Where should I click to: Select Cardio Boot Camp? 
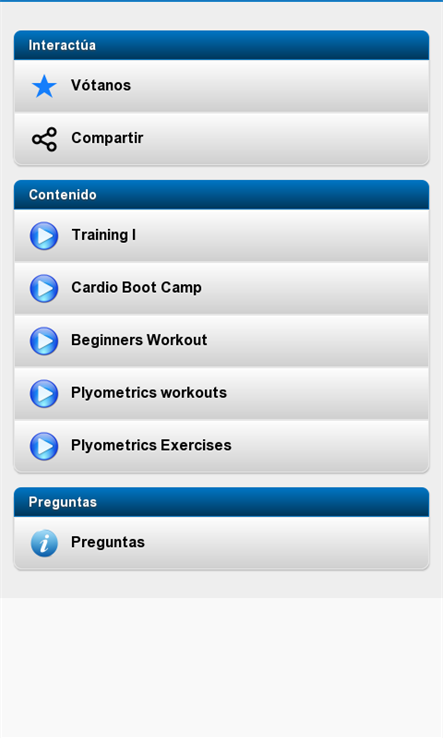[x=221, y=288]
